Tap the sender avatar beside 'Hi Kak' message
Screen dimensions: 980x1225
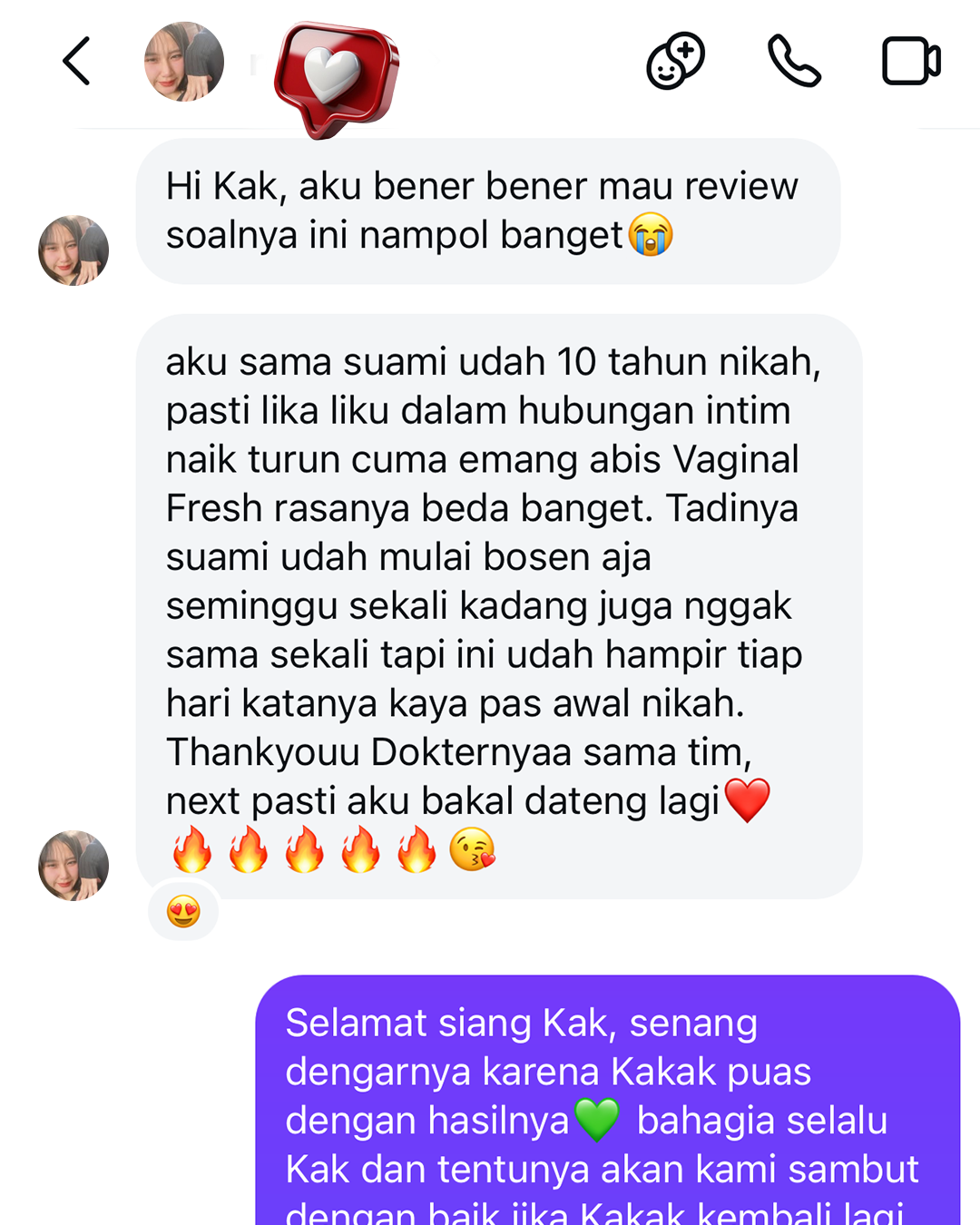[73, 250]
